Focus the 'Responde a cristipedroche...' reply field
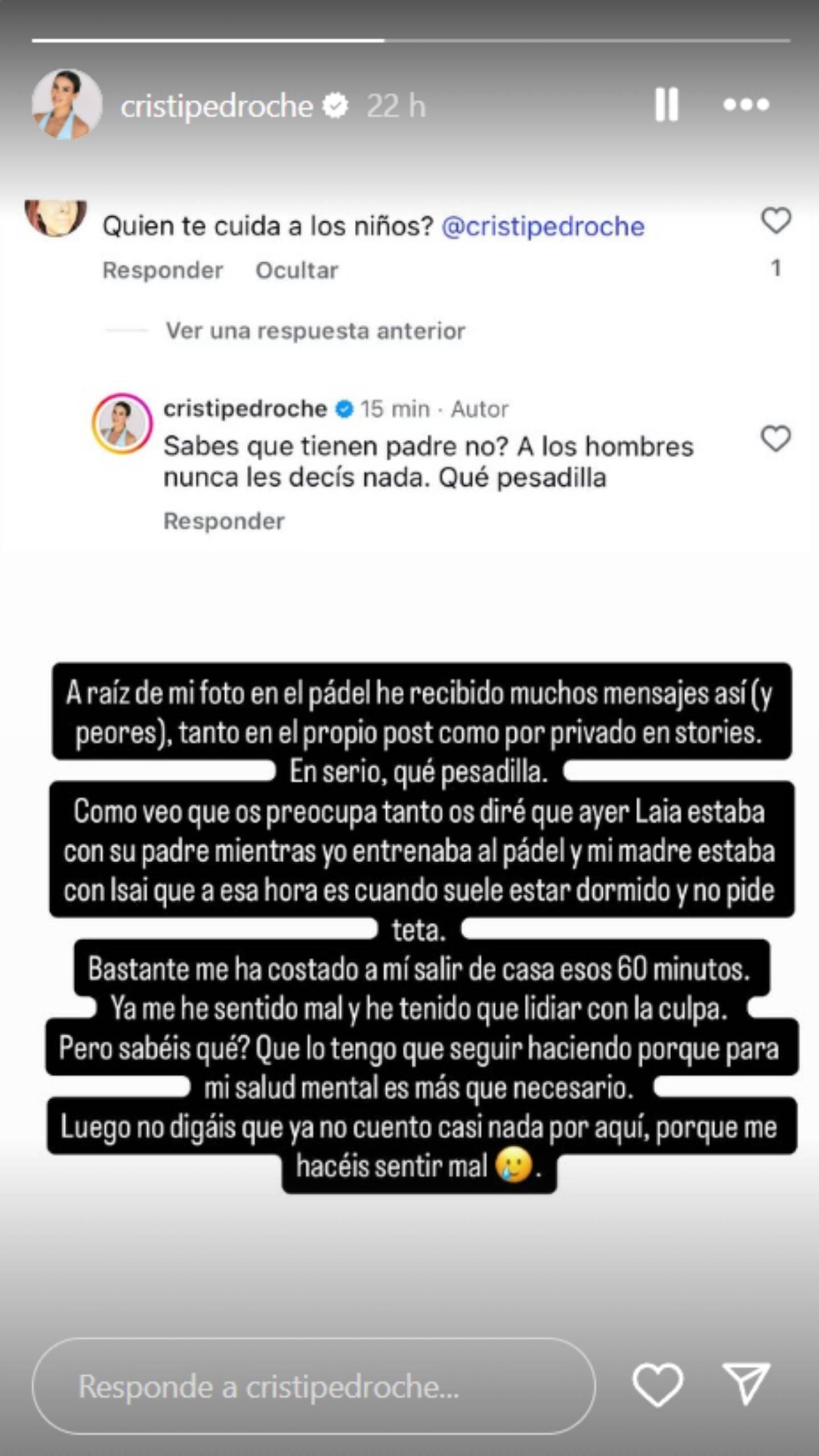Image resolution: width=819 pixels, height=1456 pixels. tap(313, 1386)
